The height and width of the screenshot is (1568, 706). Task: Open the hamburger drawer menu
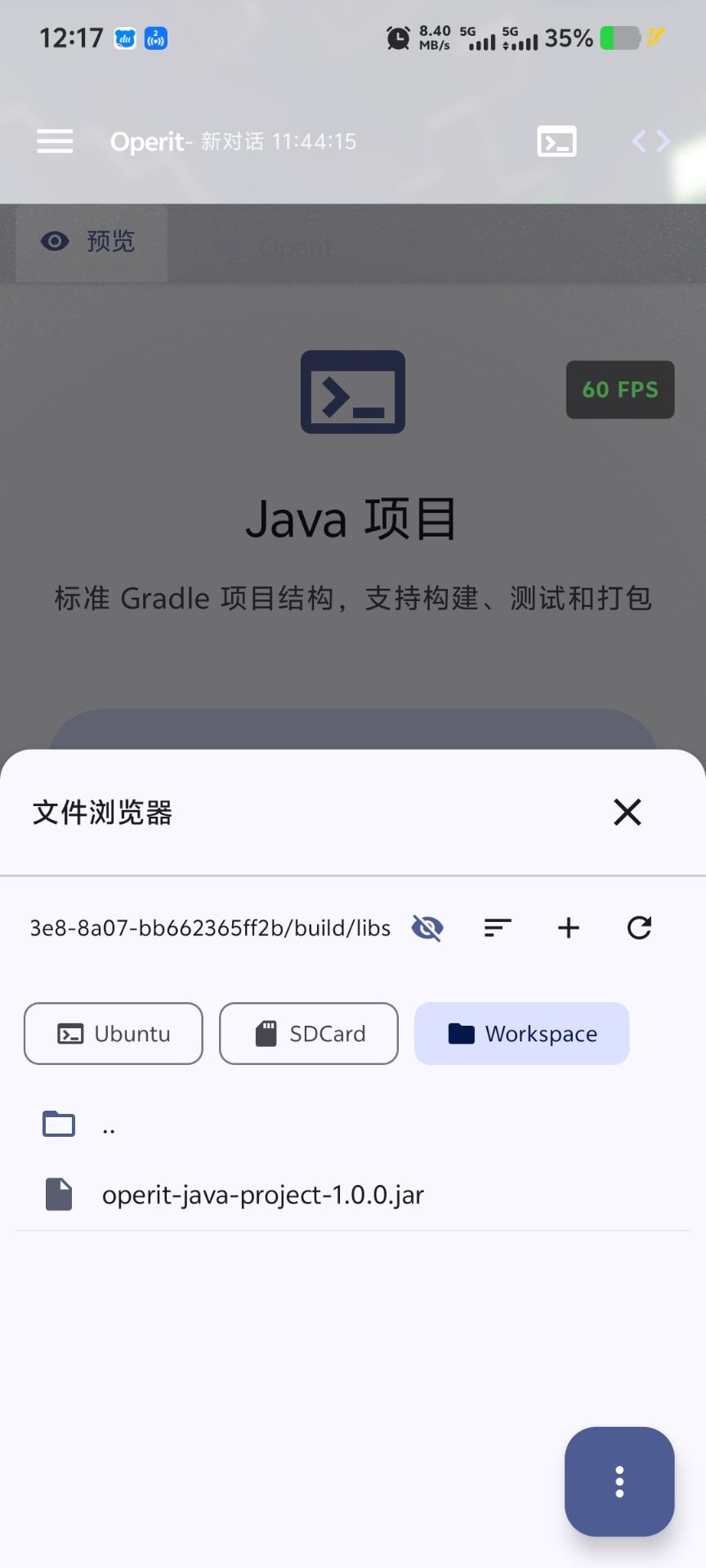55,141
